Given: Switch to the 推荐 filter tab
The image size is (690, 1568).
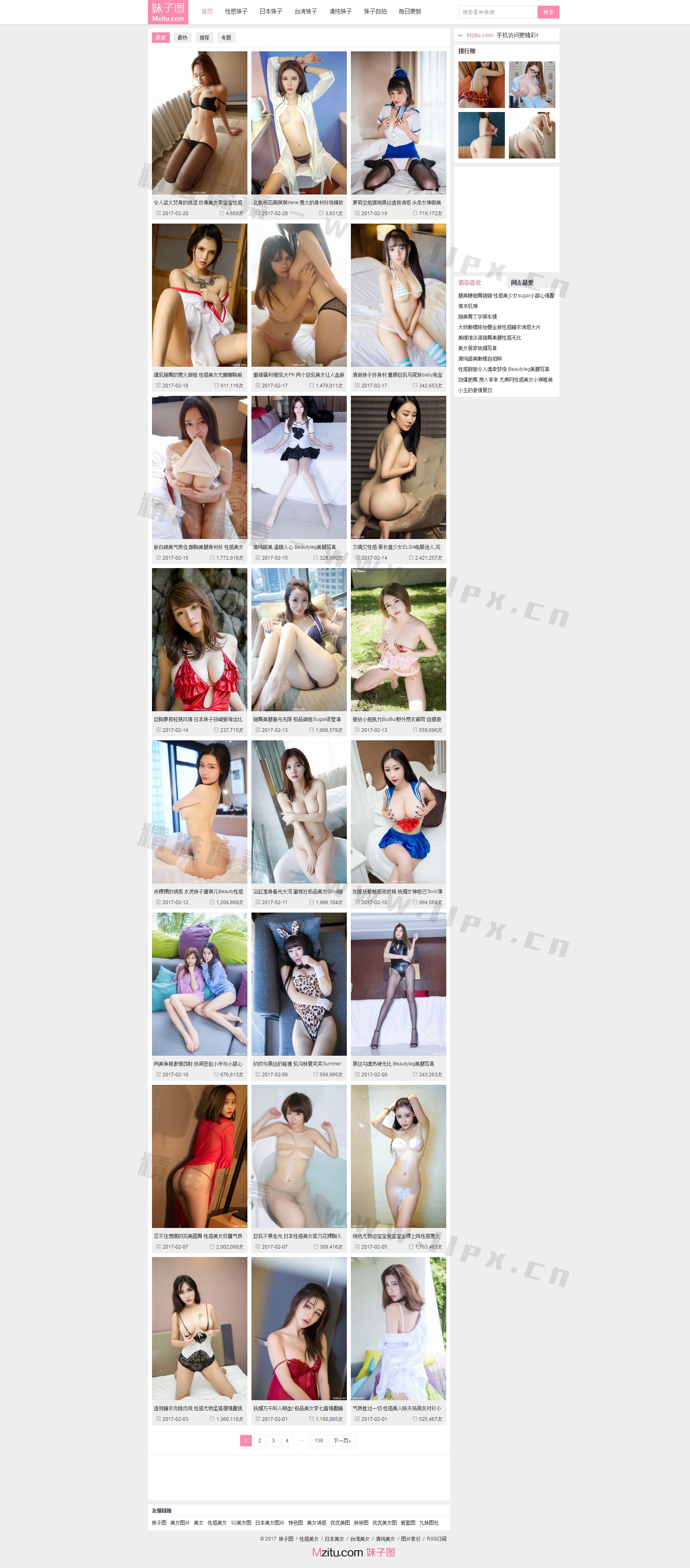Looking at the screenshot, I should pyautogui.click(x=205, y=38).
